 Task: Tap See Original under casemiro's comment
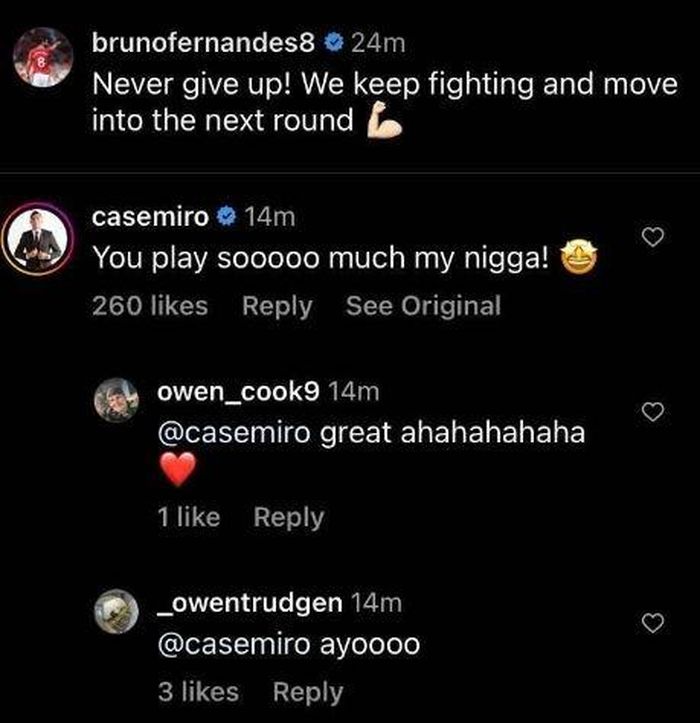click(x=422, y=306)
